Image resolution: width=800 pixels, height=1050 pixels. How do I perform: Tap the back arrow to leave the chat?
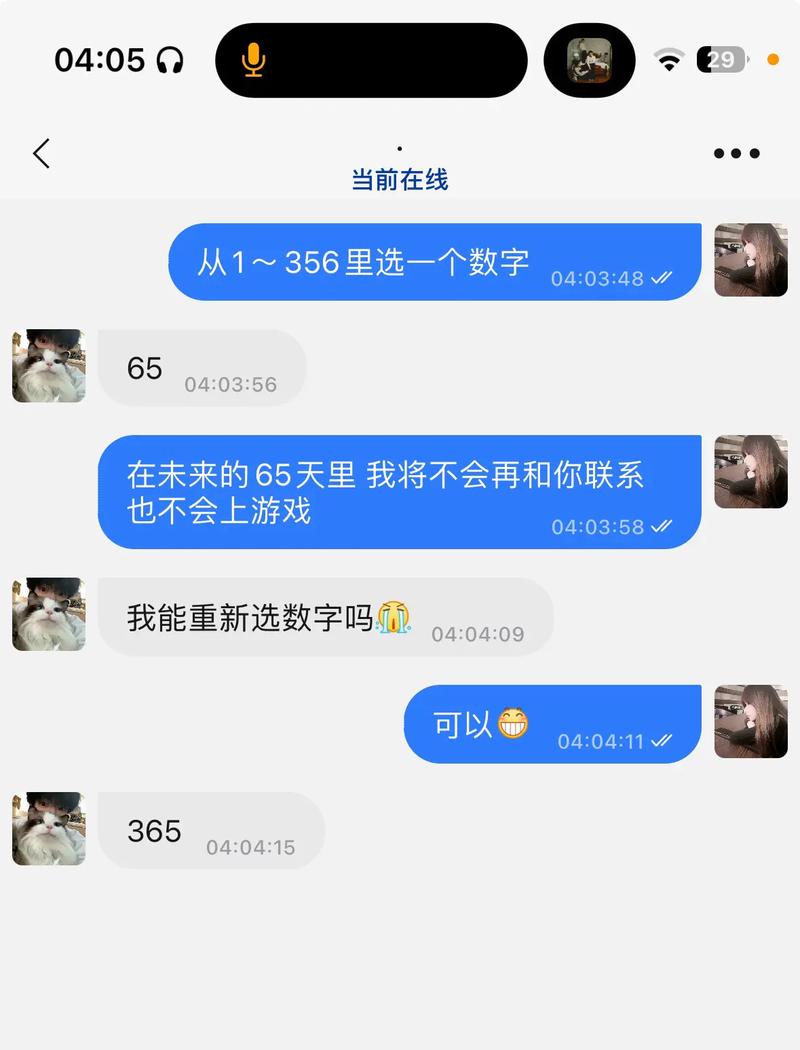40,153
